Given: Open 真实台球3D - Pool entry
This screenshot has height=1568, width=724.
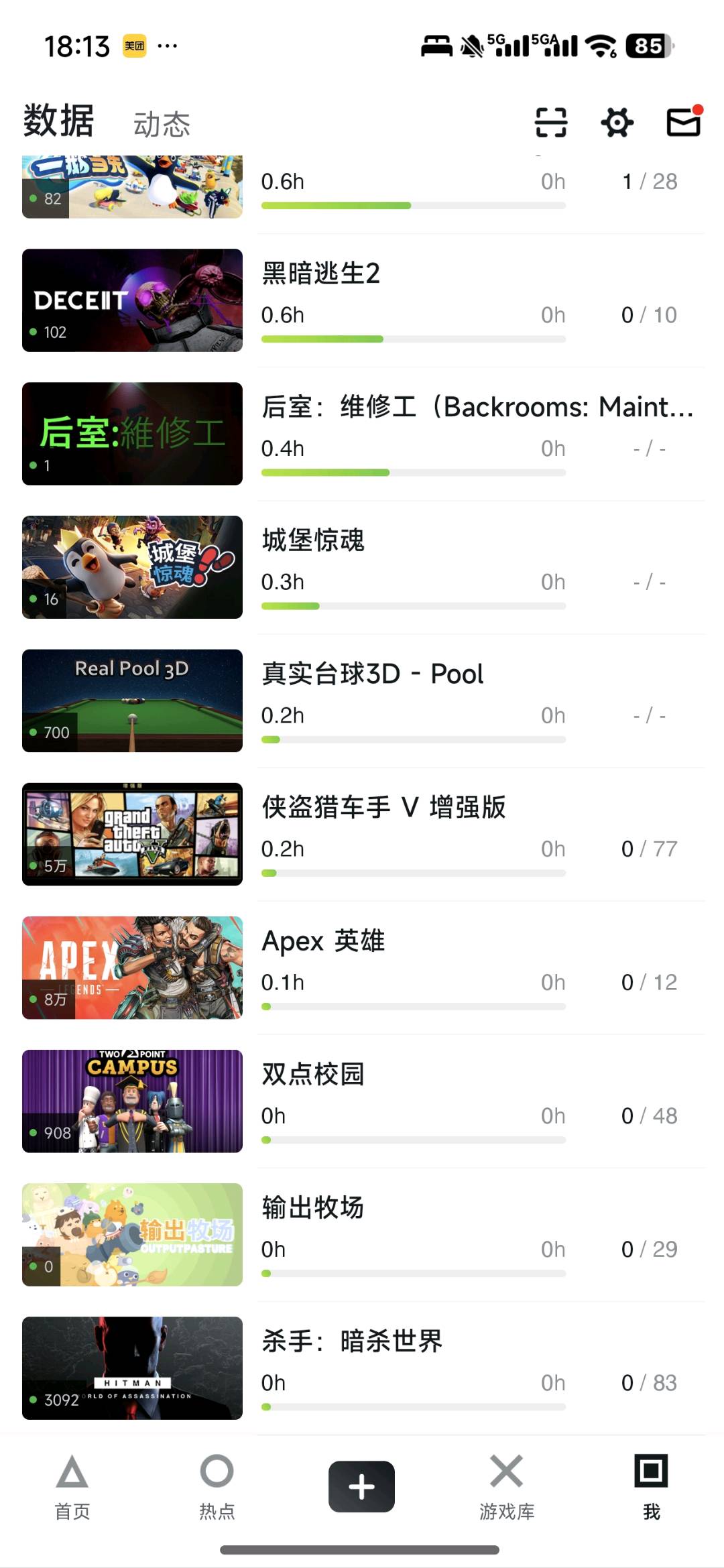Looking at the screenshot, I should tap(372, 674).
